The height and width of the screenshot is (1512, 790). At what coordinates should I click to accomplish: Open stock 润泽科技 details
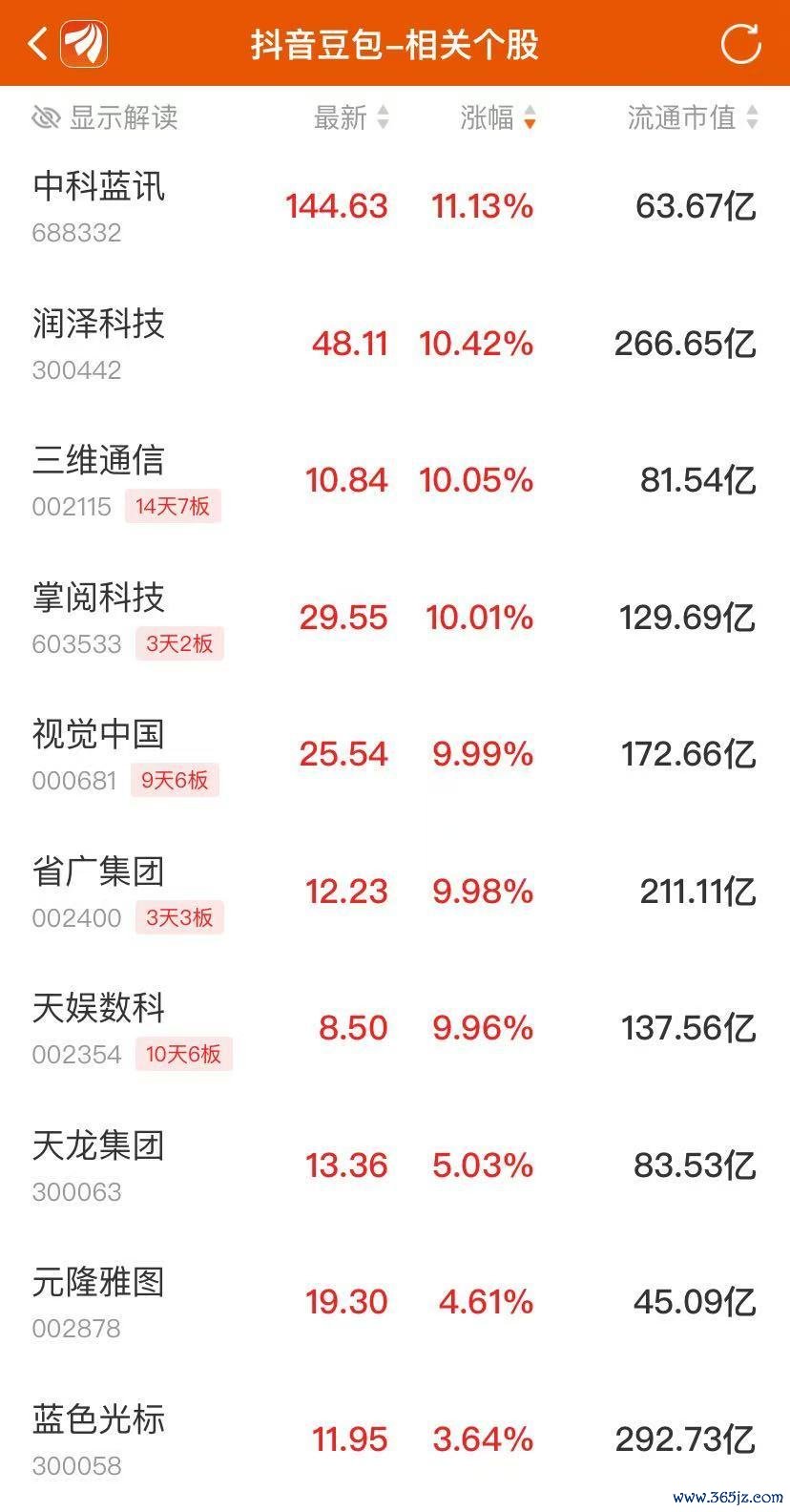click(x=395, y=344)
